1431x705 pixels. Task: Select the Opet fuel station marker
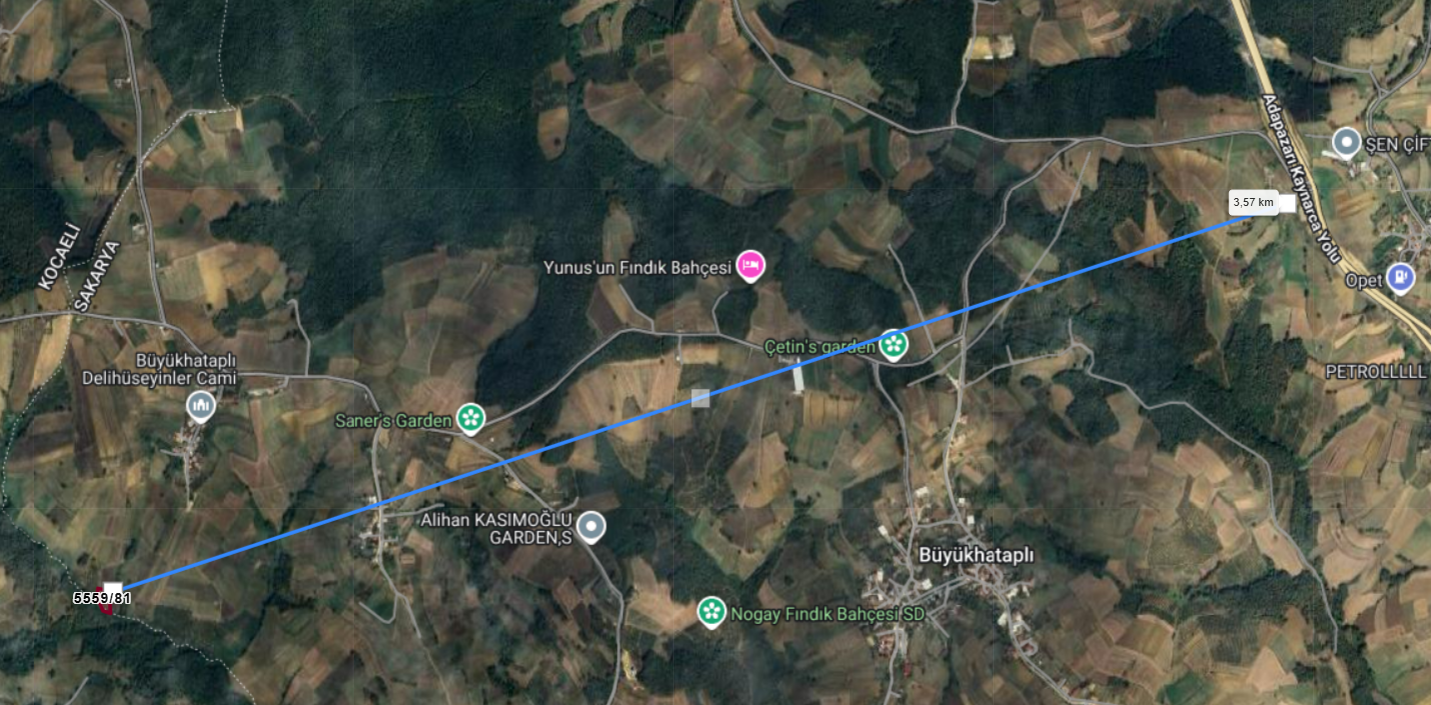coord(1402,277)
